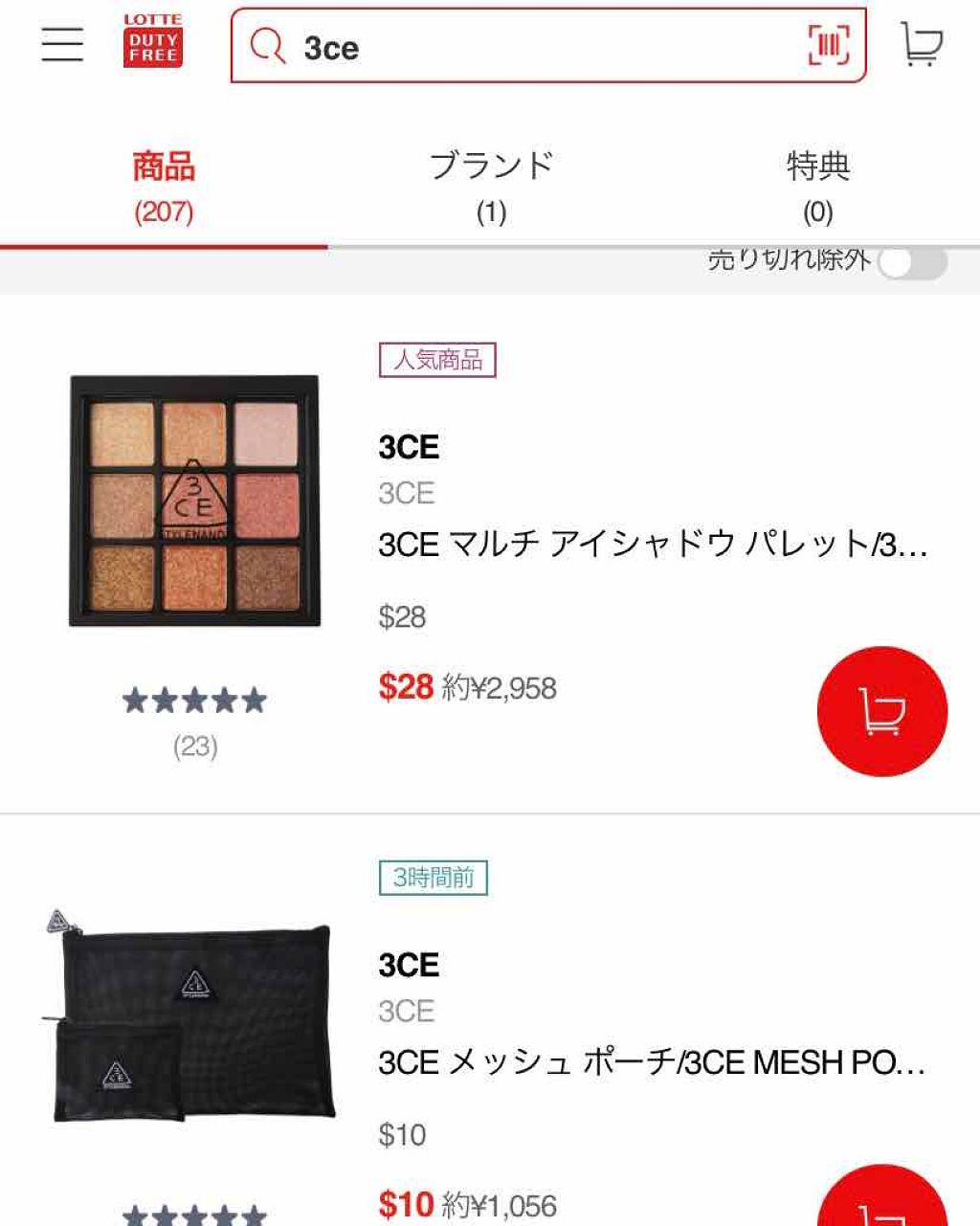This screenshot has width=980, height=1226.
Task: Open the hamburger menu
Action: pos(62,44)
